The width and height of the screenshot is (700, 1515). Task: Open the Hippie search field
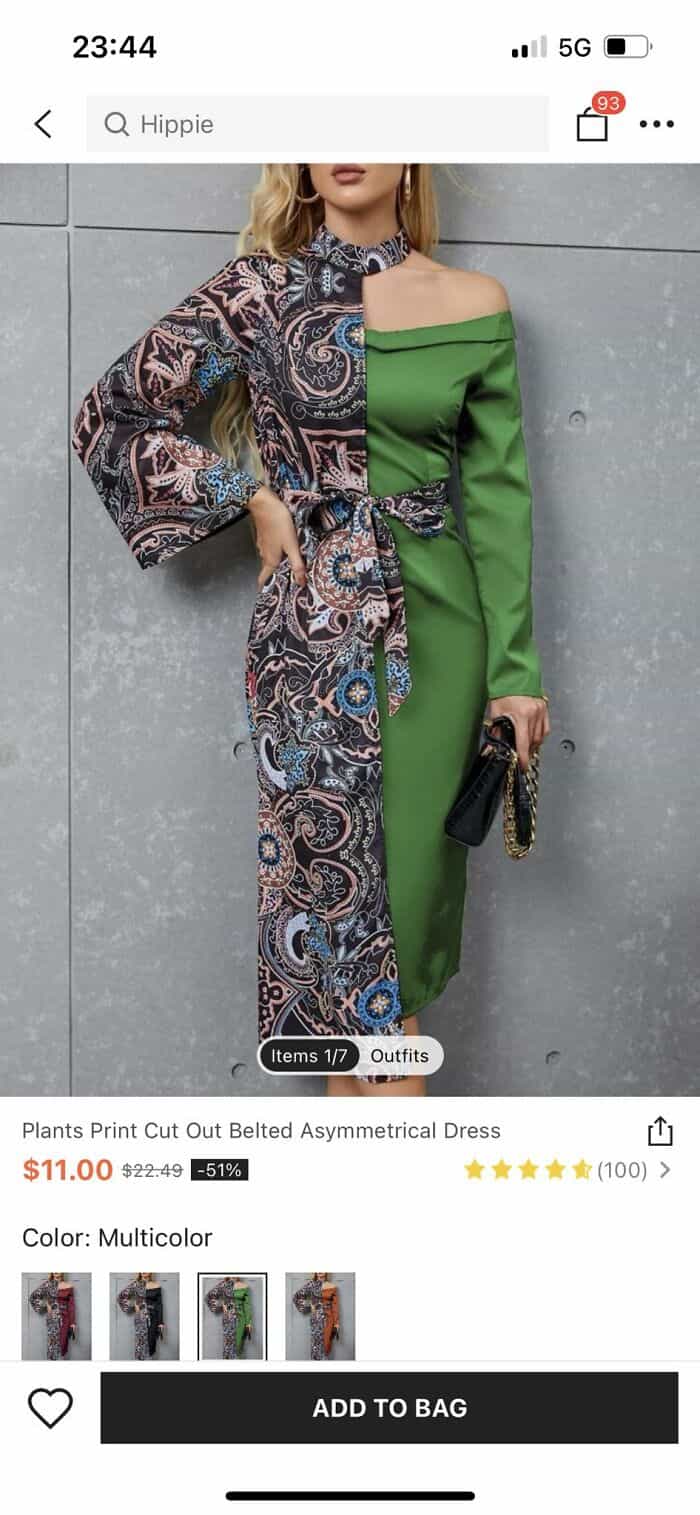coord(317,124)
